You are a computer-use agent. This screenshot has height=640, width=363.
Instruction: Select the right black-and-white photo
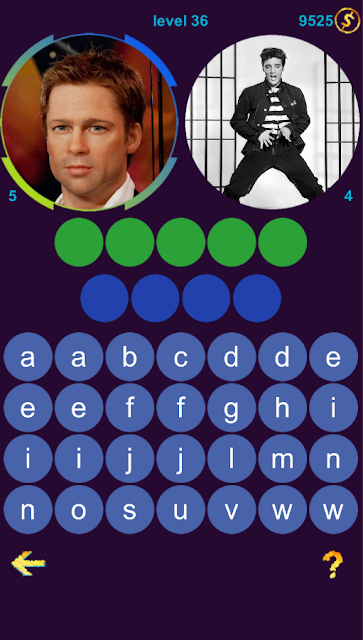point(273,122)
